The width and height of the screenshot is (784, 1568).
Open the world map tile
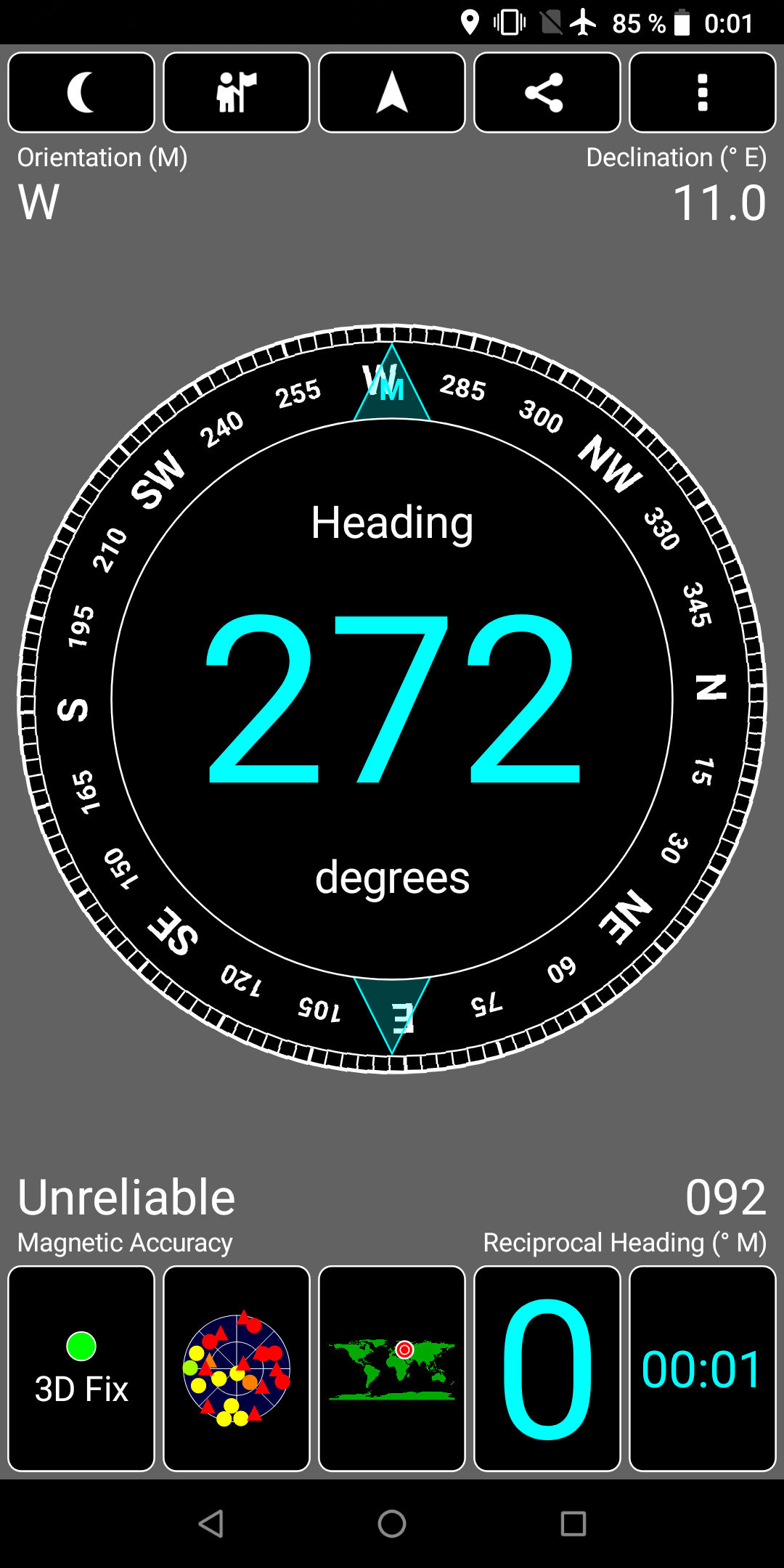[392, 1368]
